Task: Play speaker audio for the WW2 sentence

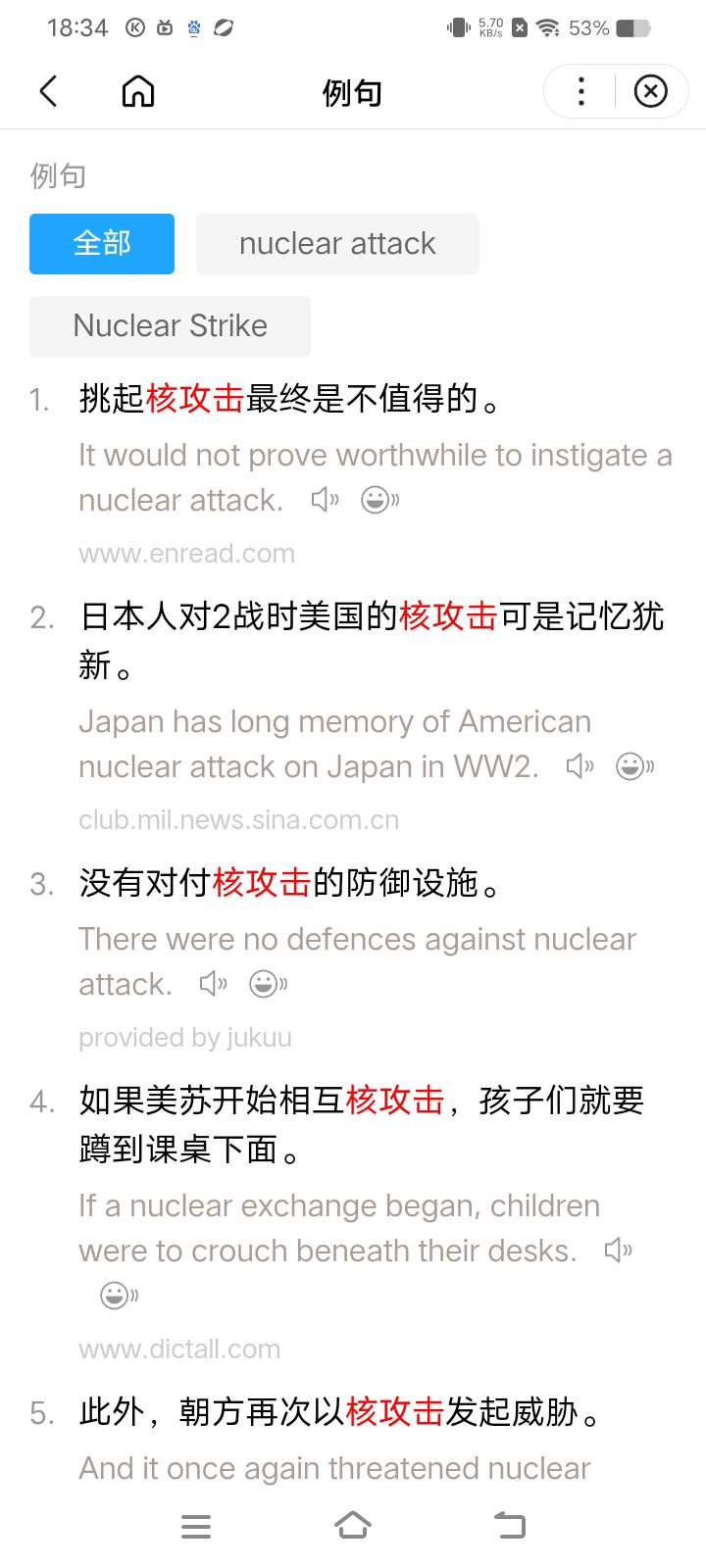Action: click(580, 765)
